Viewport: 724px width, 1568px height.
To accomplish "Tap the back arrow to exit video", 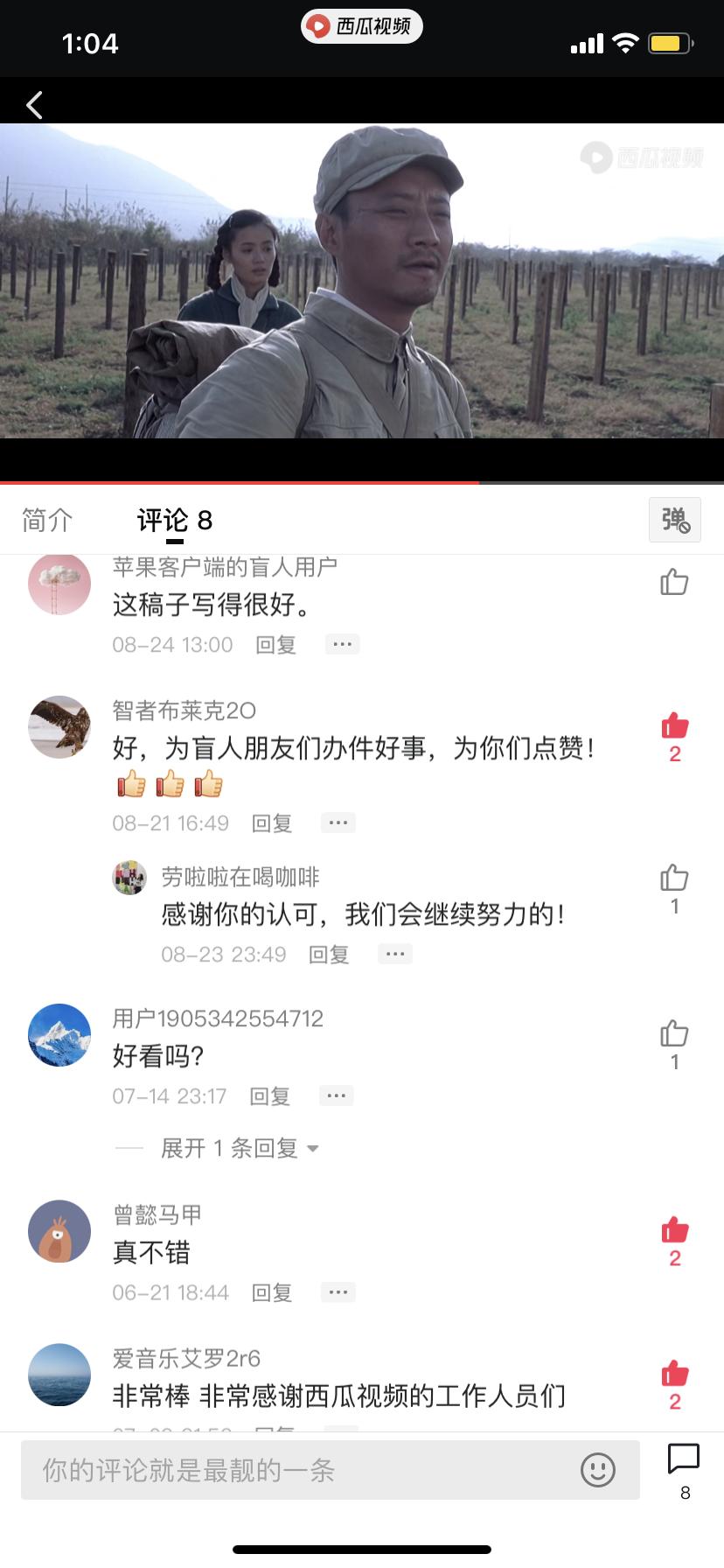I will [x=33, y=104].
